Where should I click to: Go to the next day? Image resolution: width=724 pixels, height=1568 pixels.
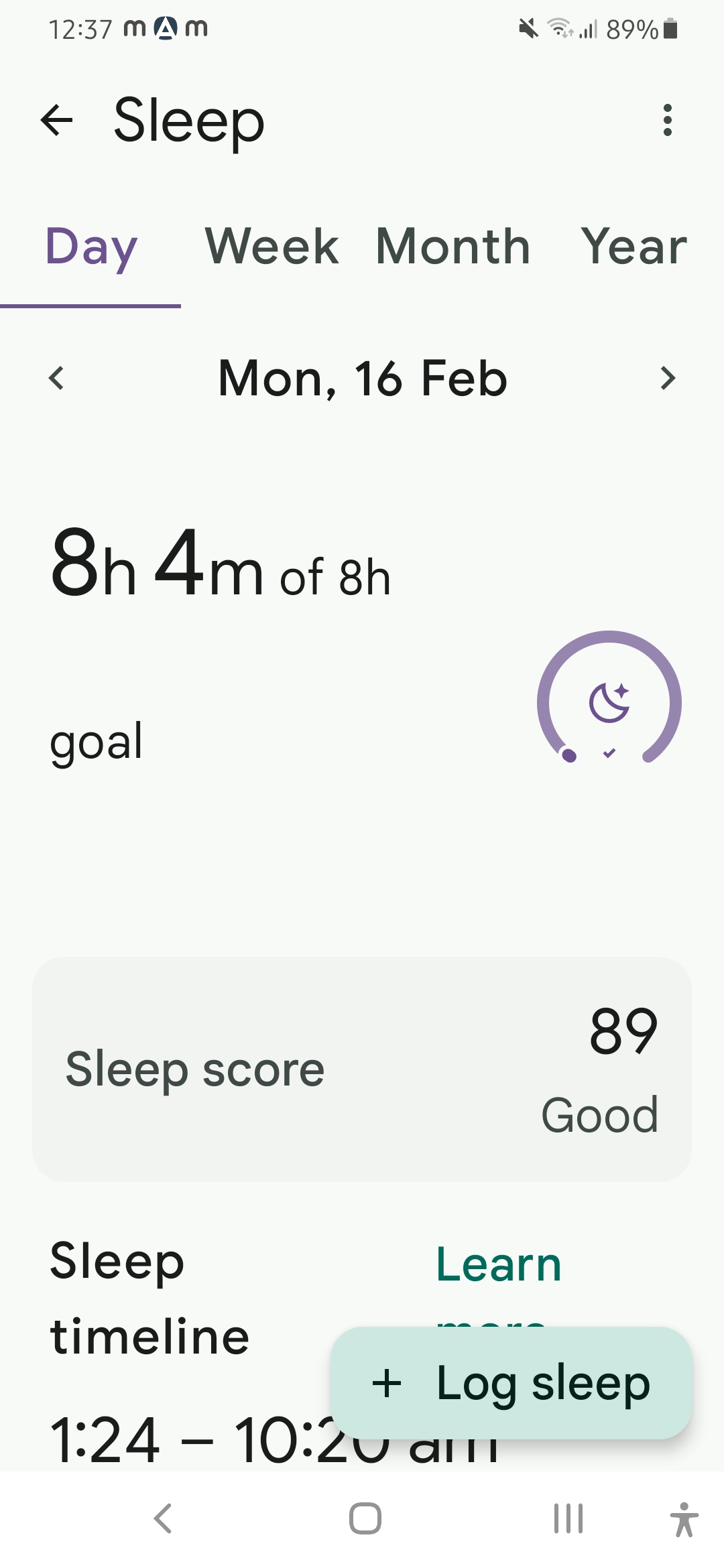[667, 379]
